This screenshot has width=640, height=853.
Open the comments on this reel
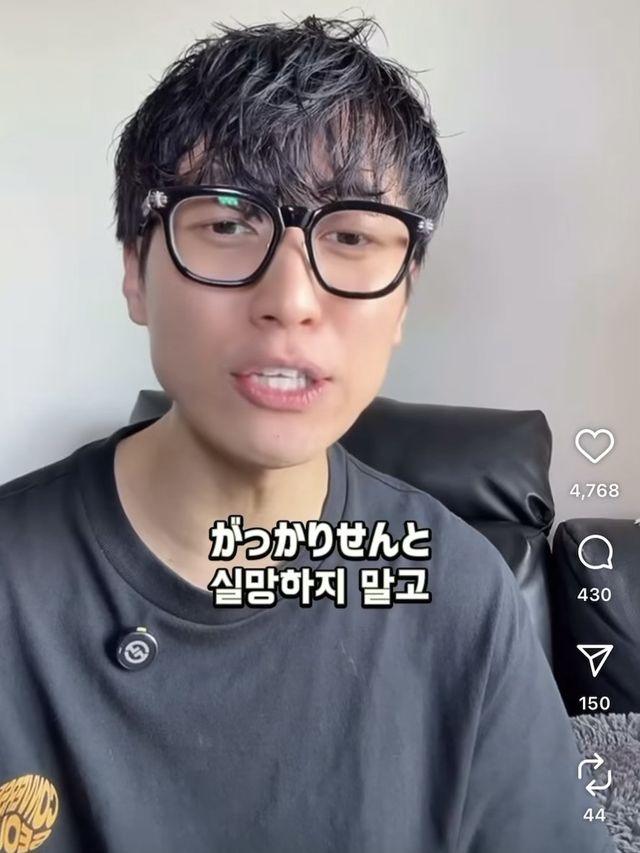click(x=594, y=552)
